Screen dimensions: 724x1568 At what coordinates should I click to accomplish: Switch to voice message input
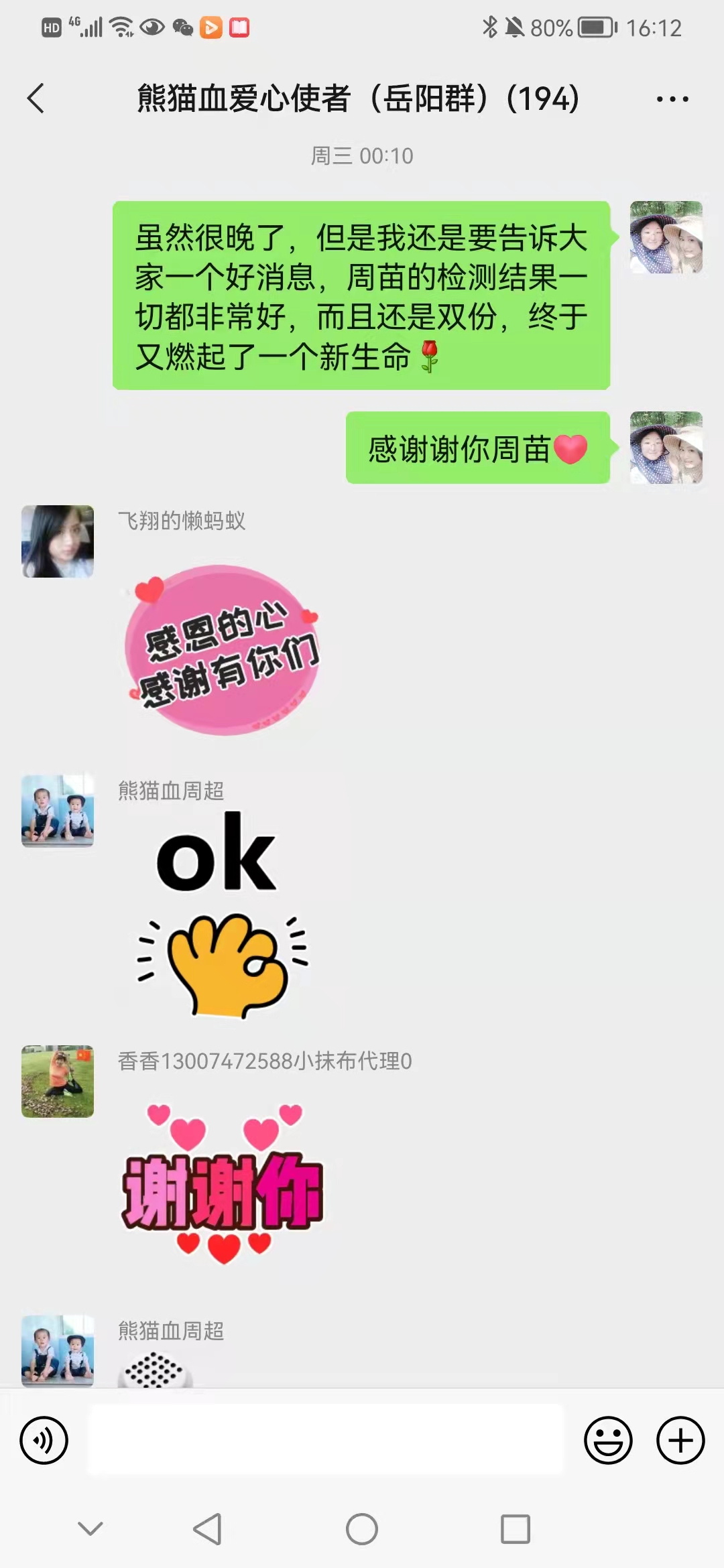pyautogui.click(x=44, y=1440)
